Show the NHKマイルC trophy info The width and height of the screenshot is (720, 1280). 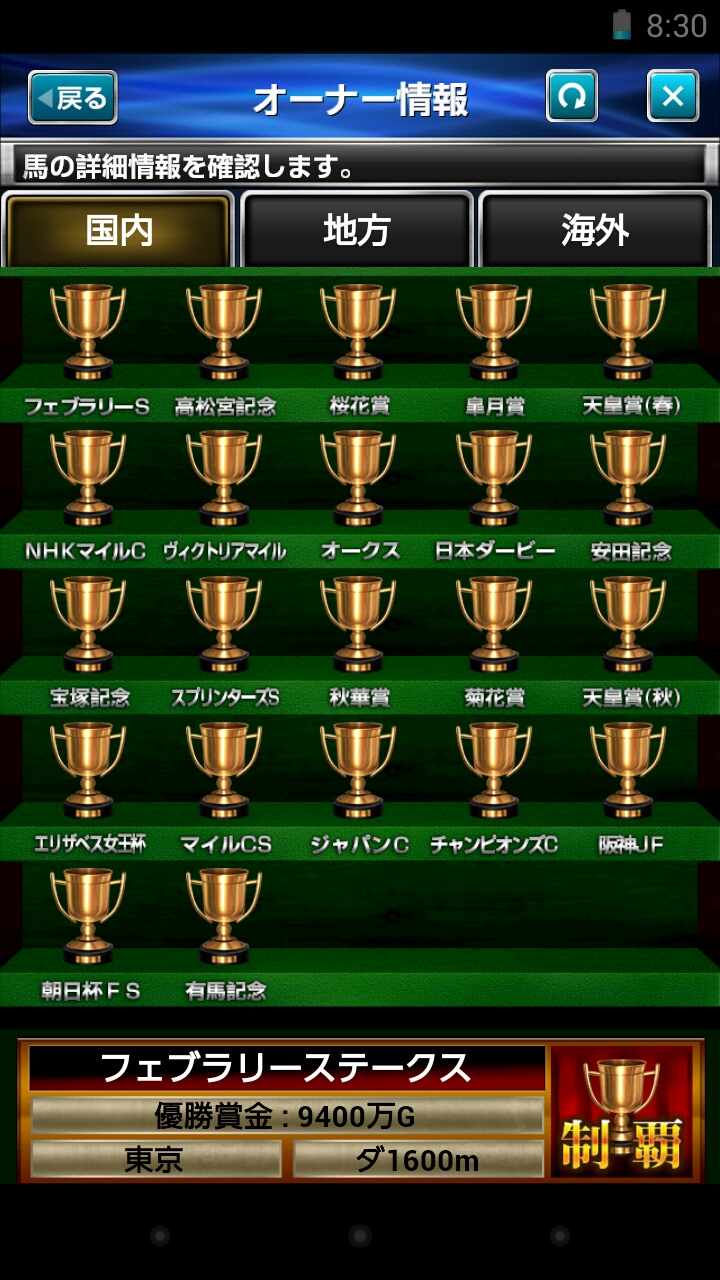click(x=88, y=478)
